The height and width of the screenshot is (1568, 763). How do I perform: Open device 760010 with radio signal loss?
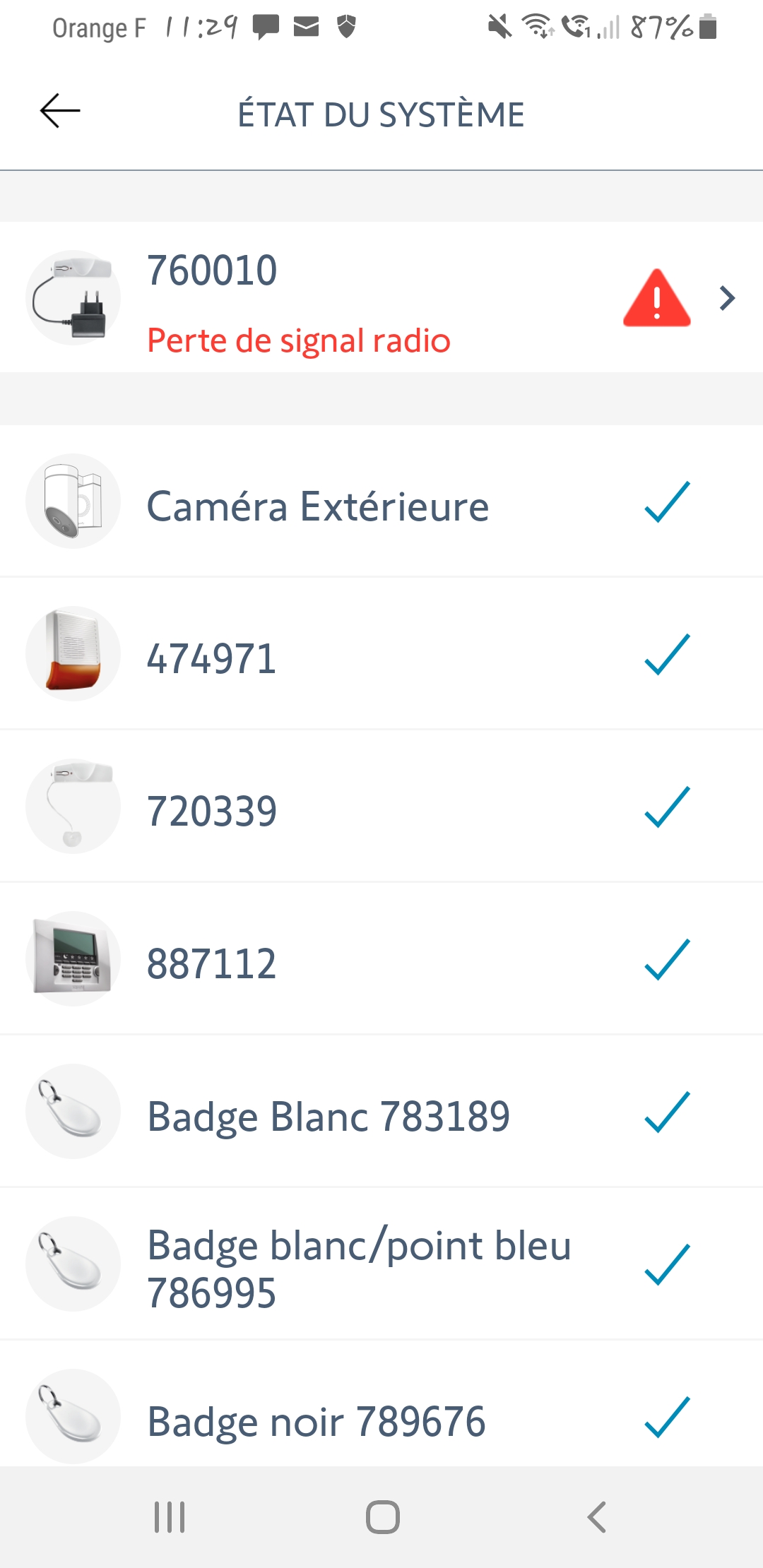pos(381,297)
